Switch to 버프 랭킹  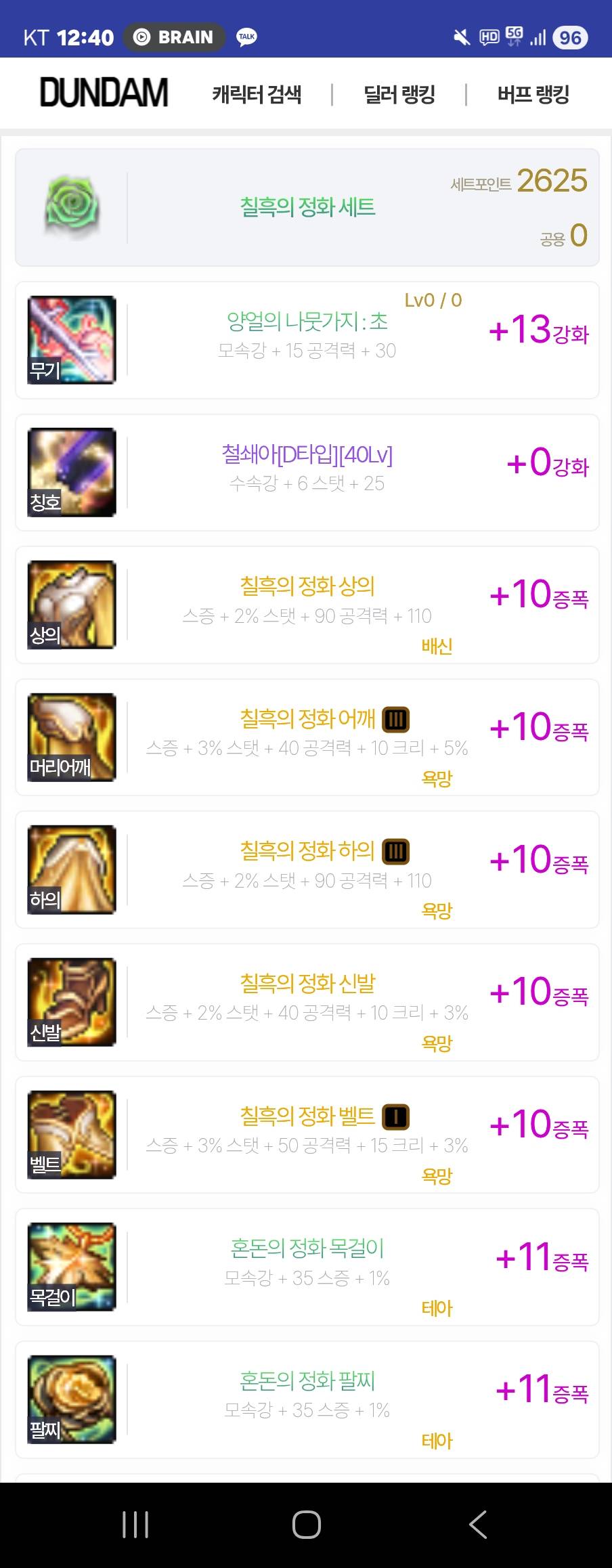coord(533,94)
